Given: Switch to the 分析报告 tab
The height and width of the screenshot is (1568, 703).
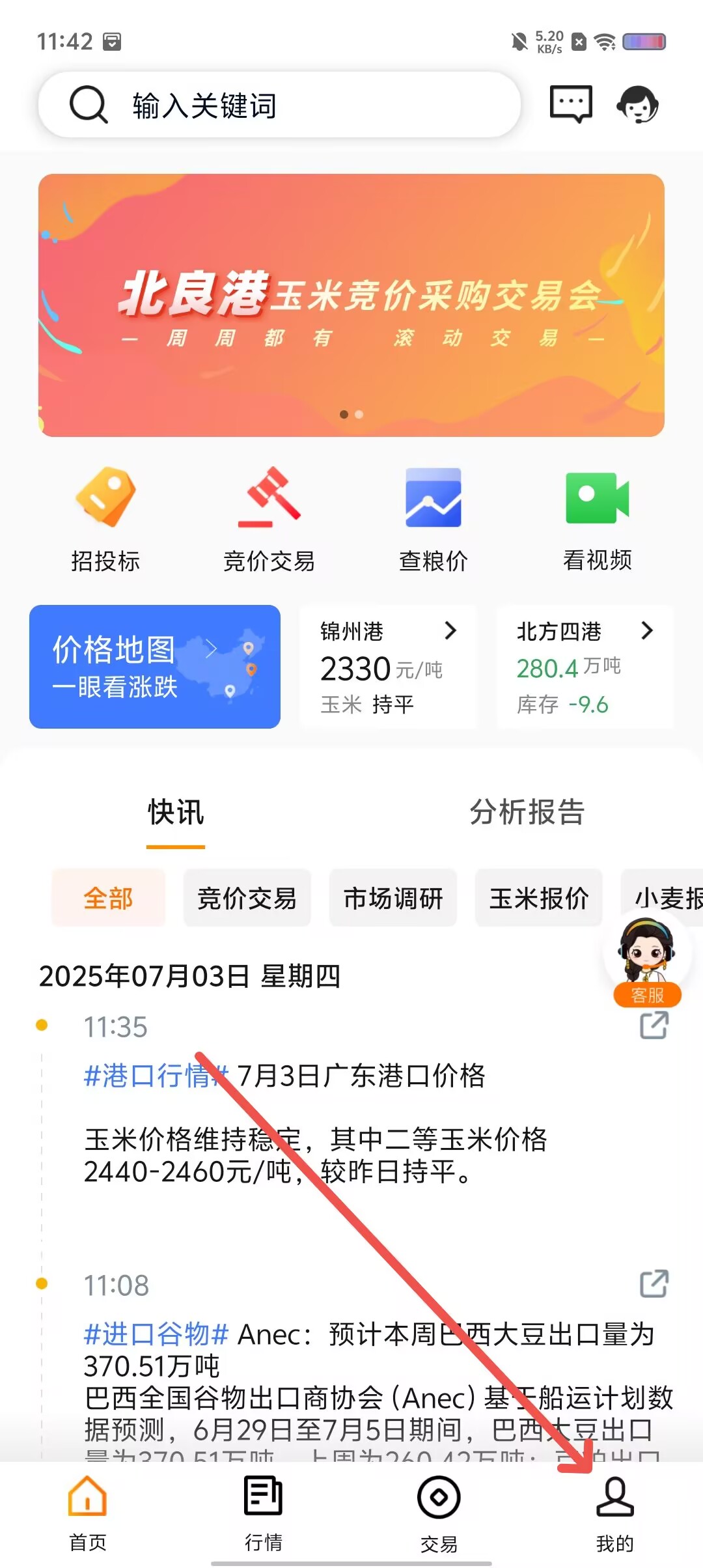Looking at the screenshot, I should point(527,813).
